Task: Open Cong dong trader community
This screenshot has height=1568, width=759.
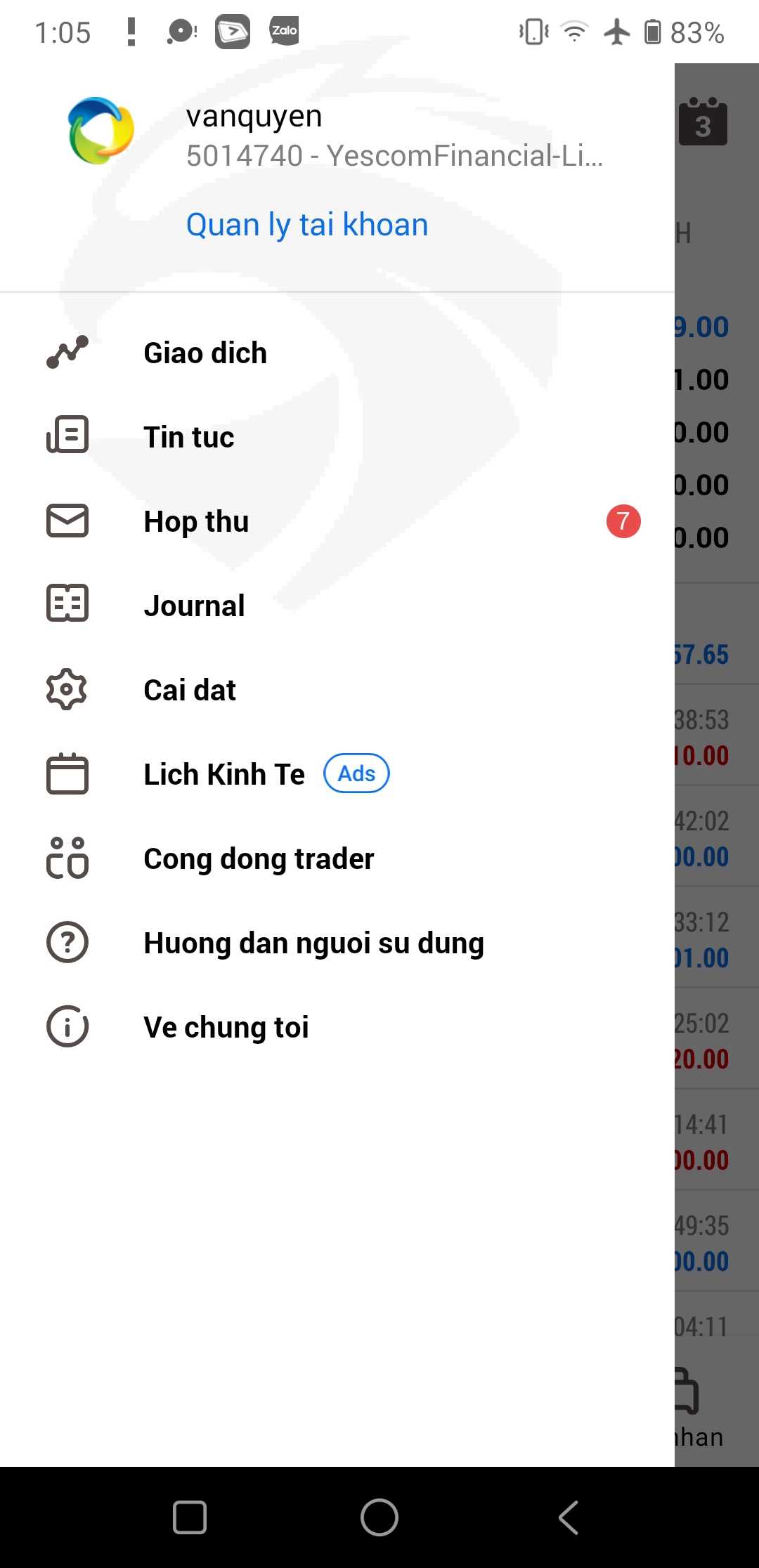Action: click(337, 858)
